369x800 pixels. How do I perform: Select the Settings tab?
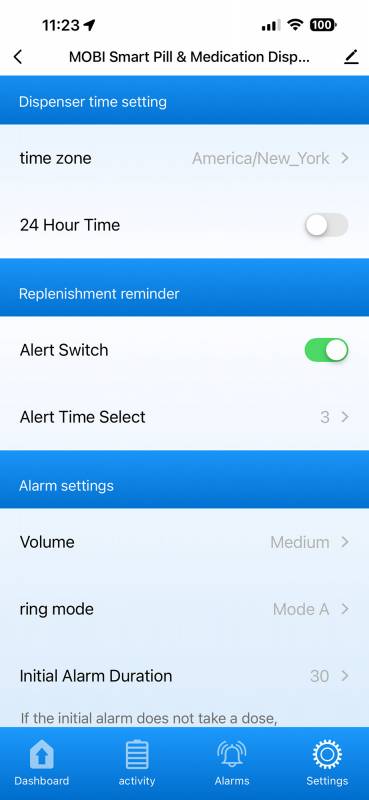tap(327, 763)
